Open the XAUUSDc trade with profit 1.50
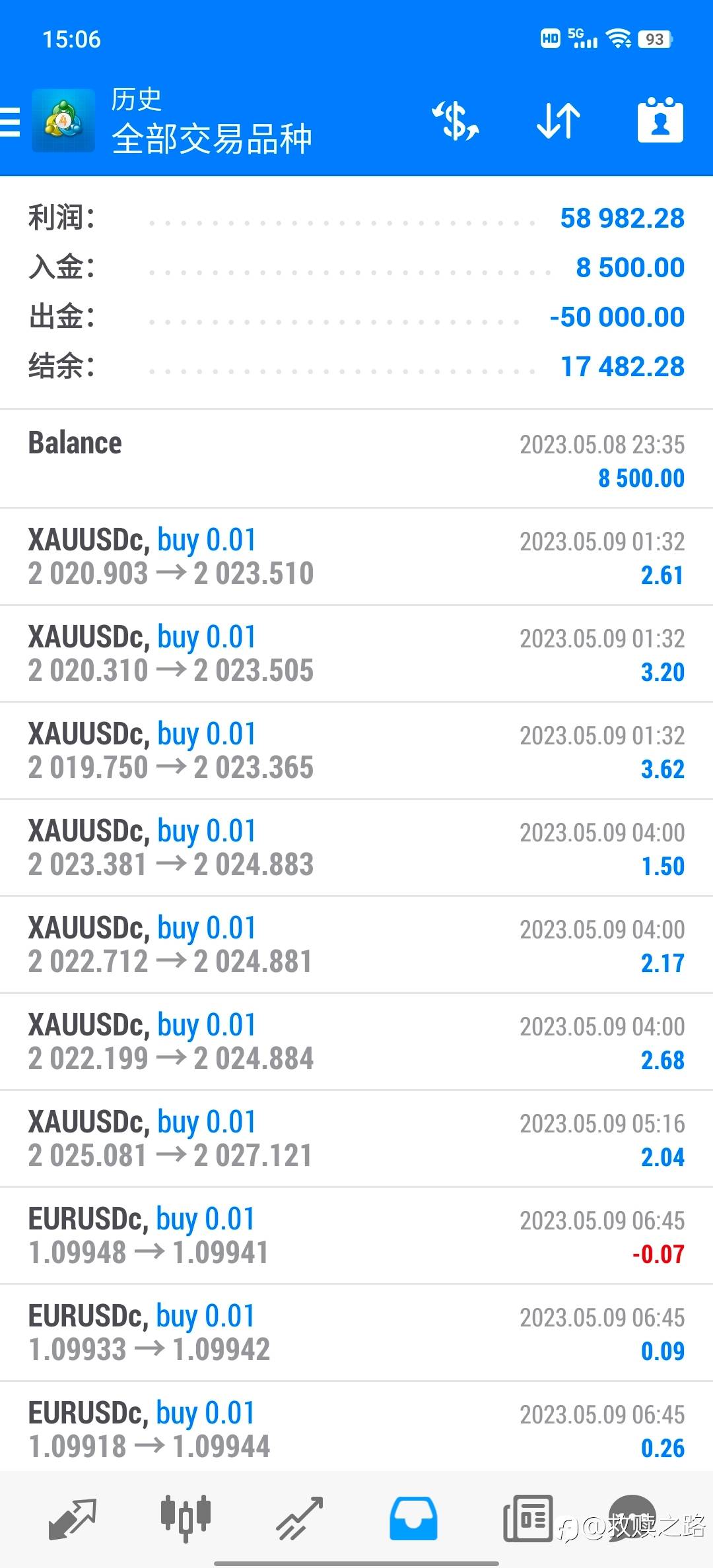 (x=356, y=848)
